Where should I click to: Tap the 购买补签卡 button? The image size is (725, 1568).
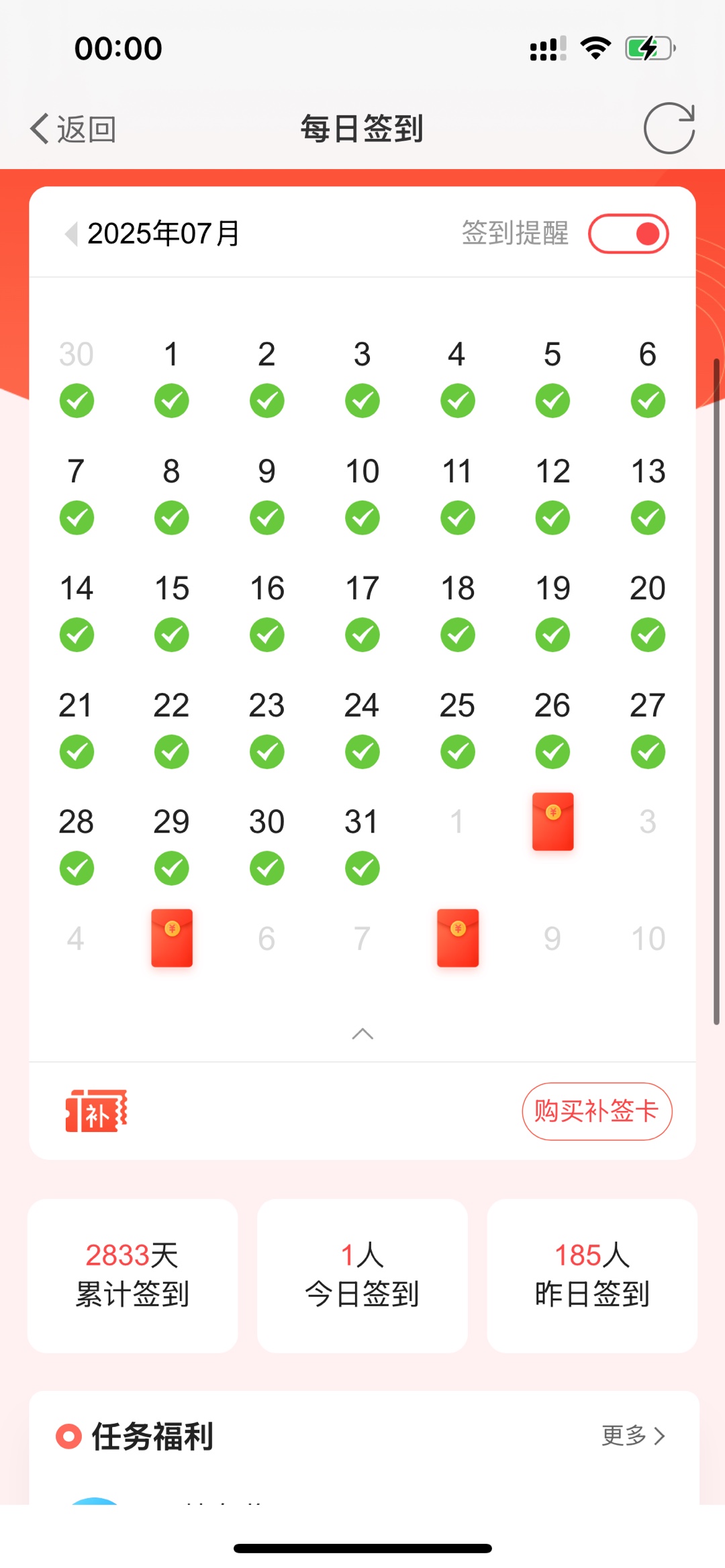coord(597,1111)
